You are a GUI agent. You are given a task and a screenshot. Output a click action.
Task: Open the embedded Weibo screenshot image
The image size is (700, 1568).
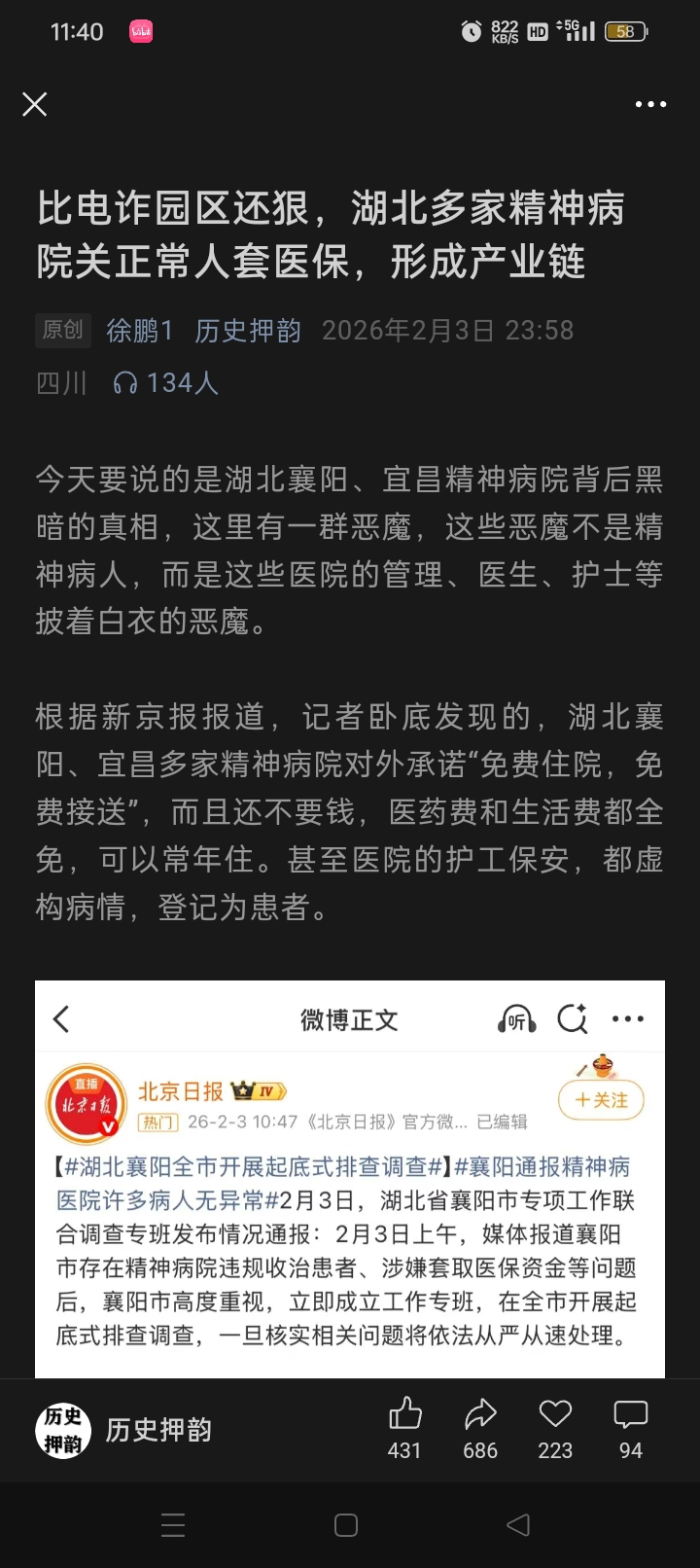[x=350, y=1177]
